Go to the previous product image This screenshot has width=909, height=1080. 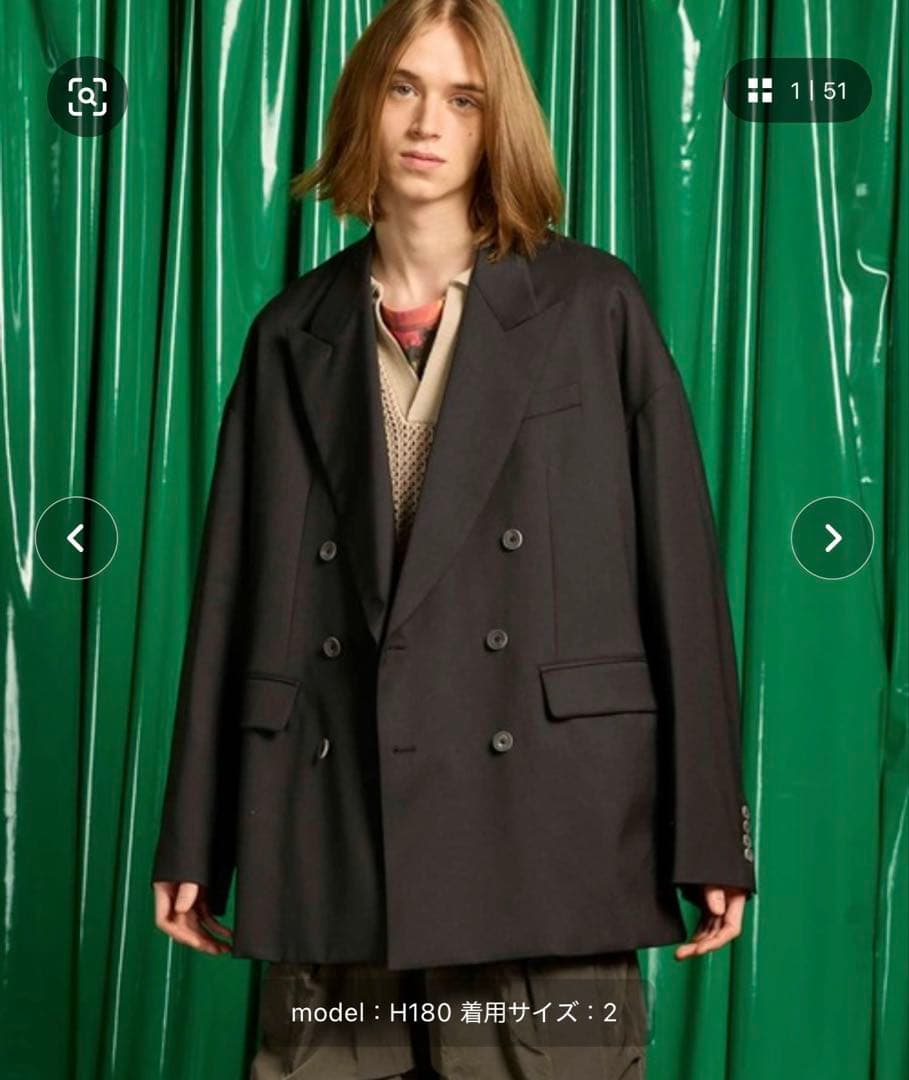76,538
